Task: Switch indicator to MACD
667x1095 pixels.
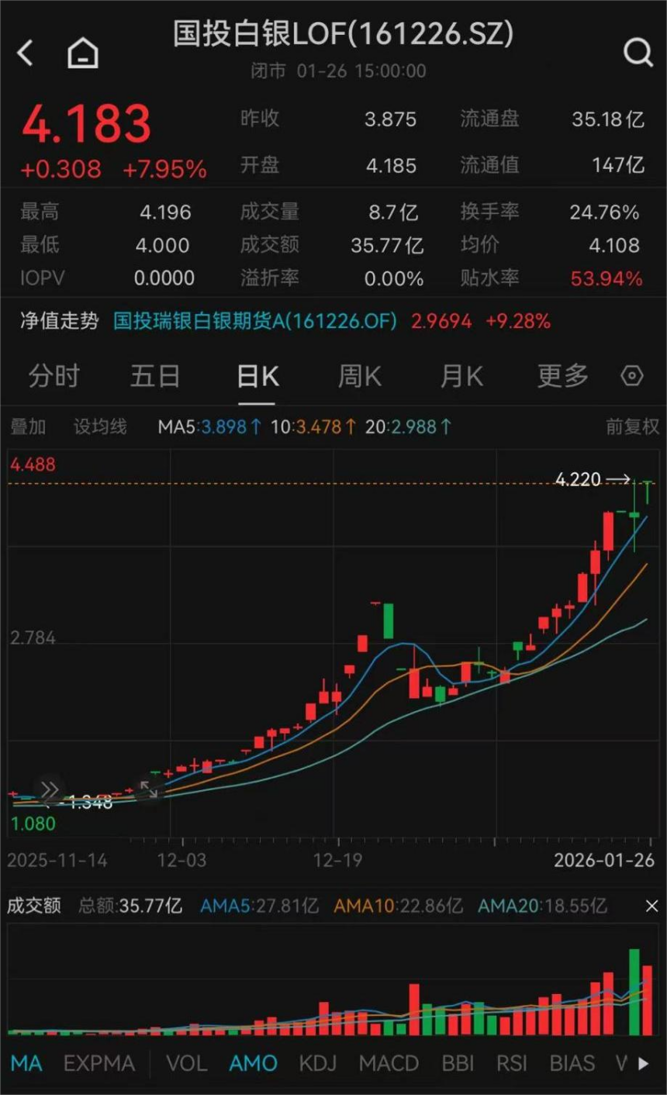Action: 389,1063
